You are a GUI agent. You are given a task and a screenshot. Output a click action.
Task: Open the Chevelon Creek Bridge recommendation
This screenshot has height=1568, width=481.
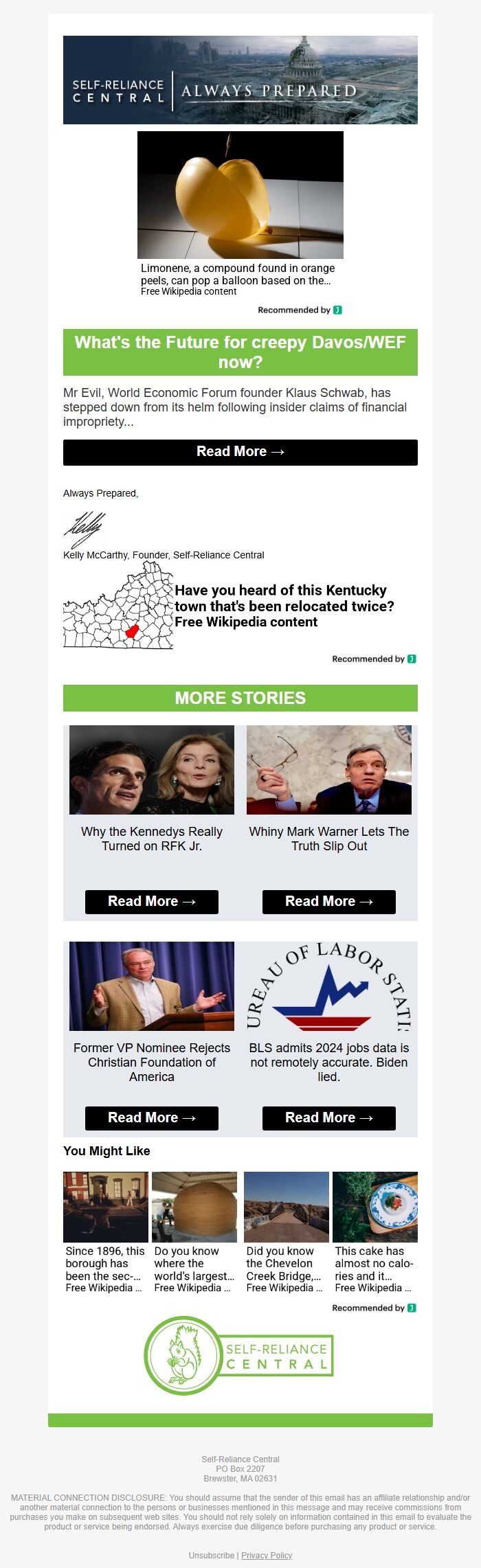(x=286, y=1233)
